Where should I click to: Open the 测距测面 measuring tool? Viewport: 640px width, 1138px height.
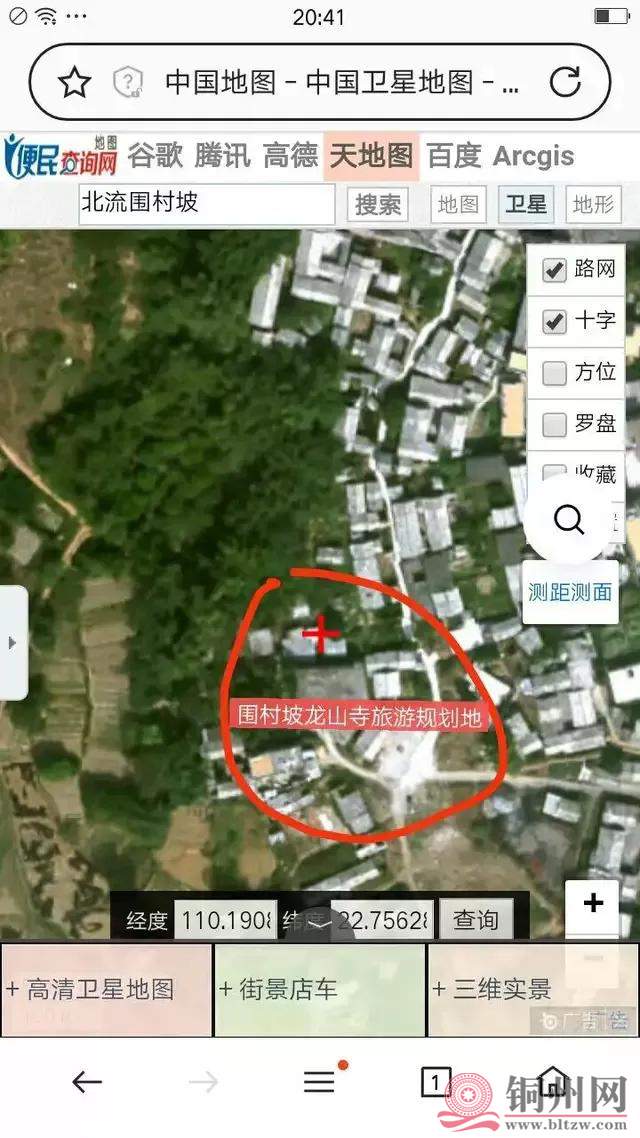pos(569,592)
